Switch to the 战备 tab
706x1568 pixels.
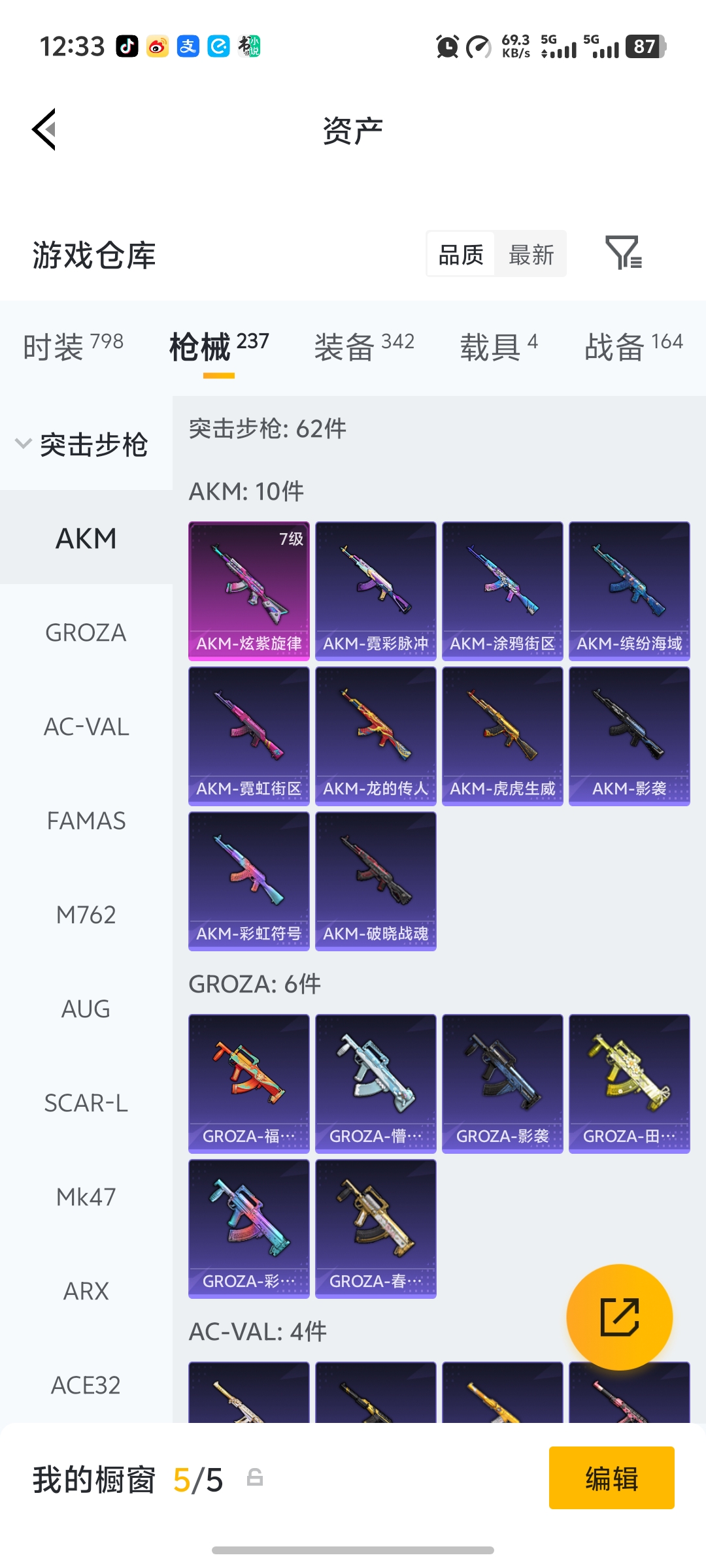pos(633,346)
